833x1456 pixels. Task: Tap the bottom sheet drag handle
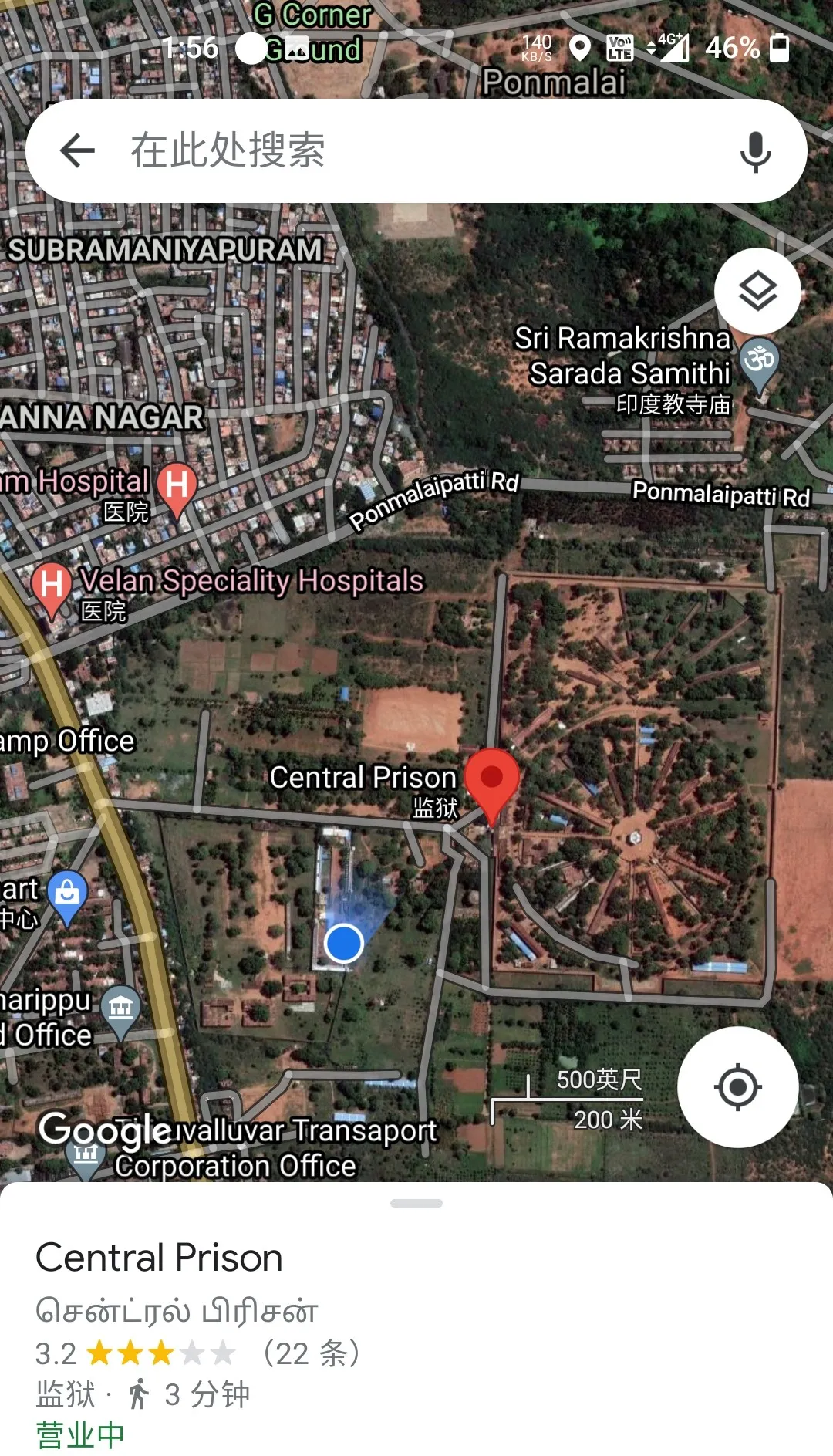click(416, 1203)
